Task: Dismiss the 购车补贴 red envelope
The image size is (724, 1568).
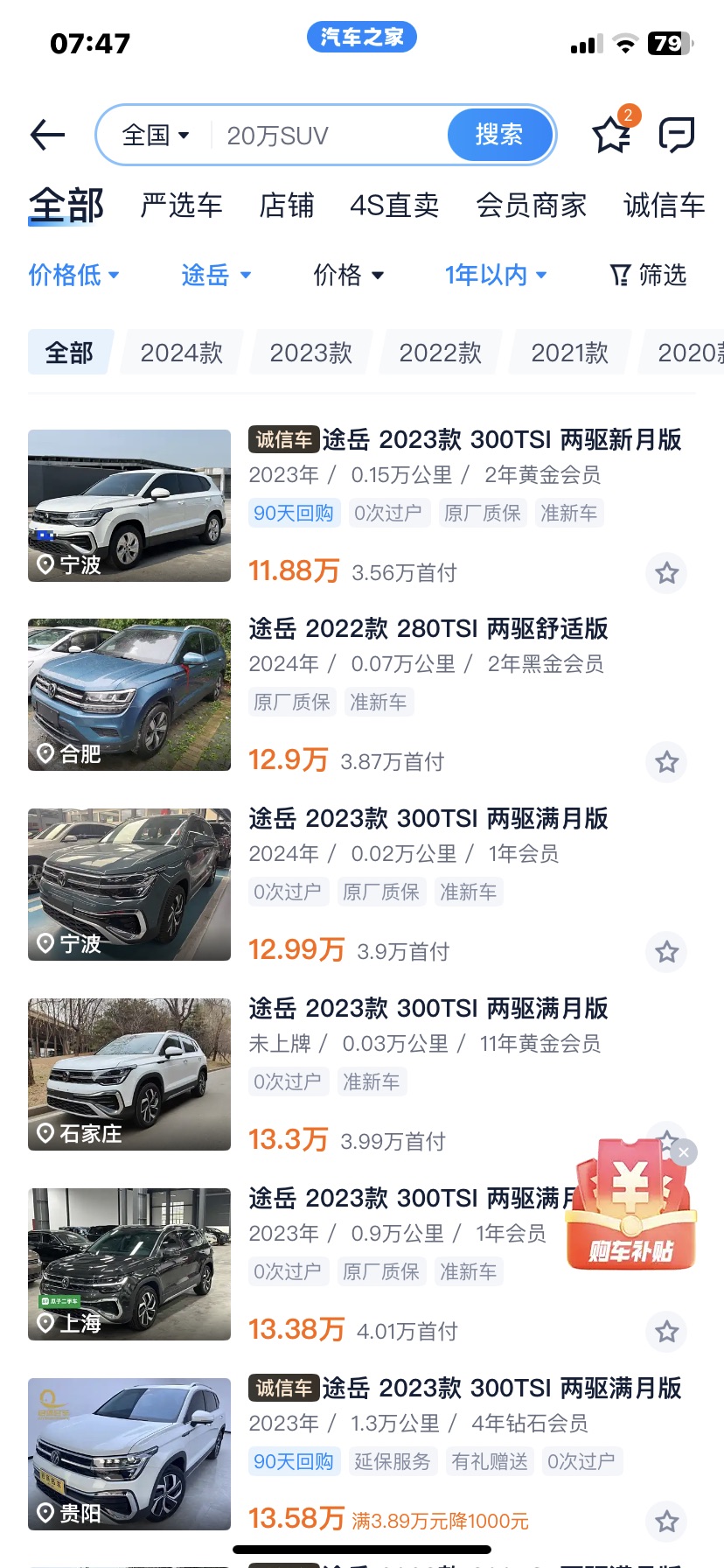Action: point(685,1152)
